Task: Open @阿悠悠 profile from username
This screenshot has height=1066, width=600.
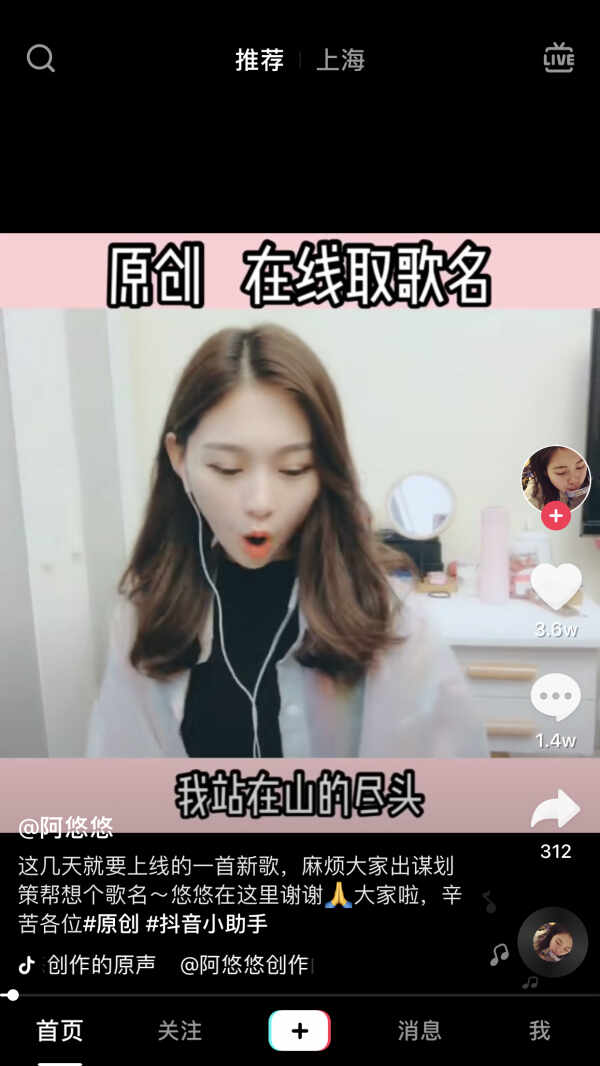Action: 66,827
